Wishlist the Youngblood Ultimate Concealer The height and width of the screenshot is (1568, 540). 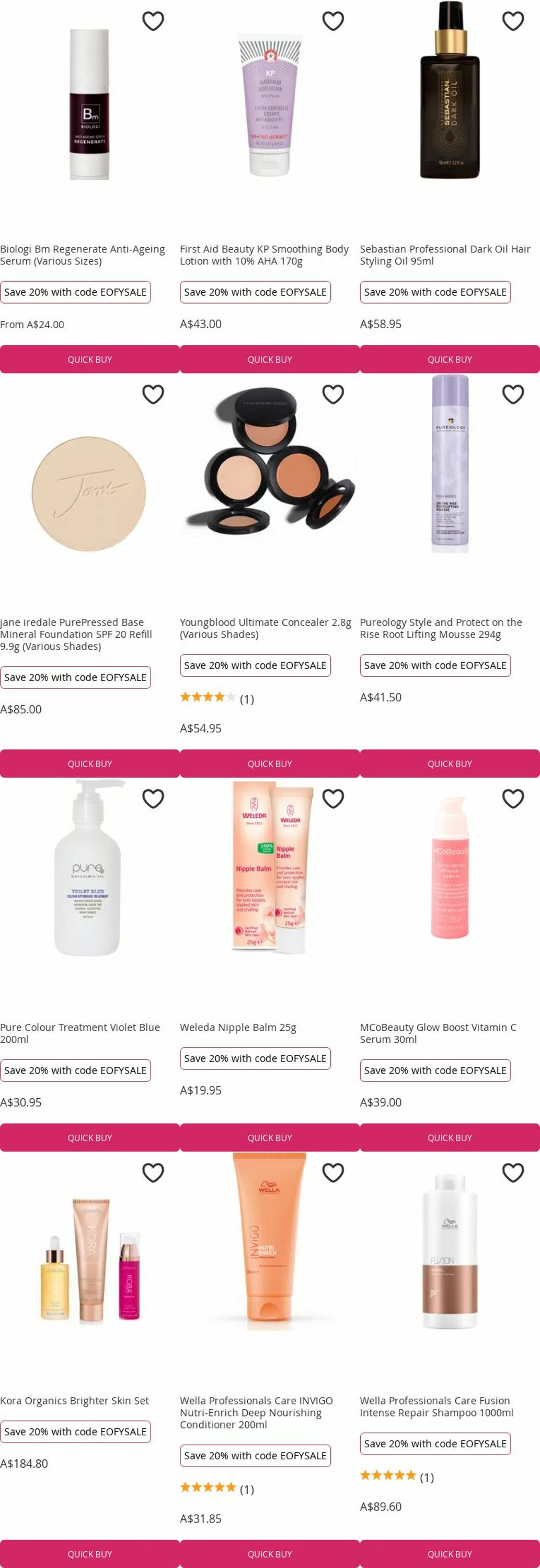332,395
